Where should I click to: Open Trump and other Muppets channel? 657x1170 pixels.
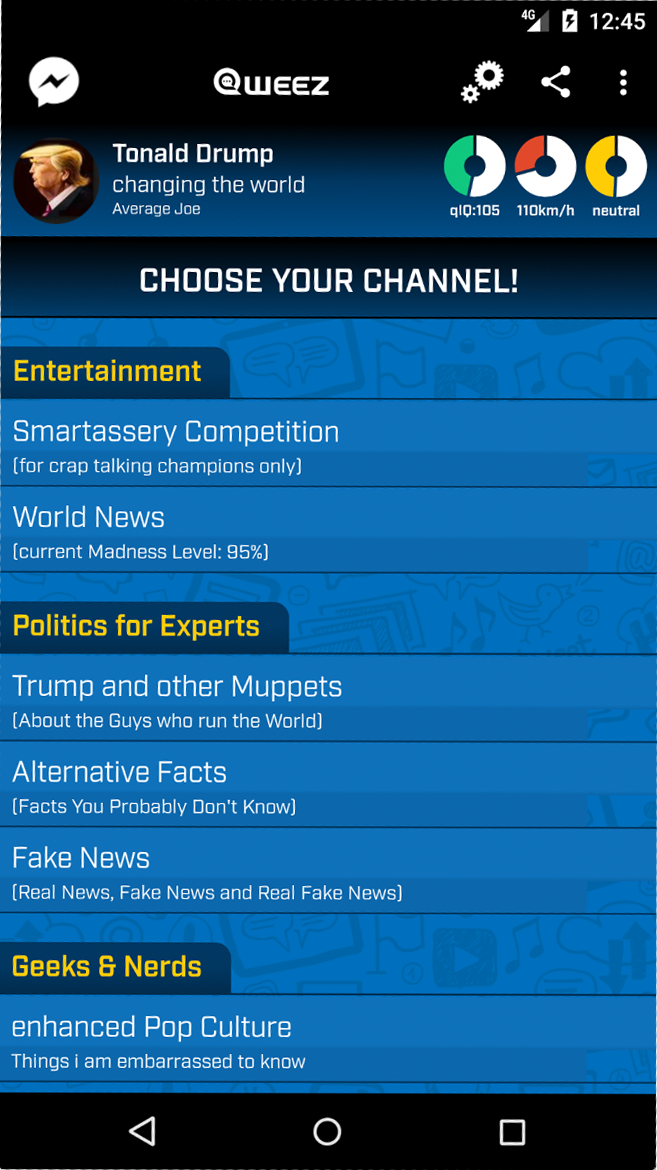tap(328, 699)
